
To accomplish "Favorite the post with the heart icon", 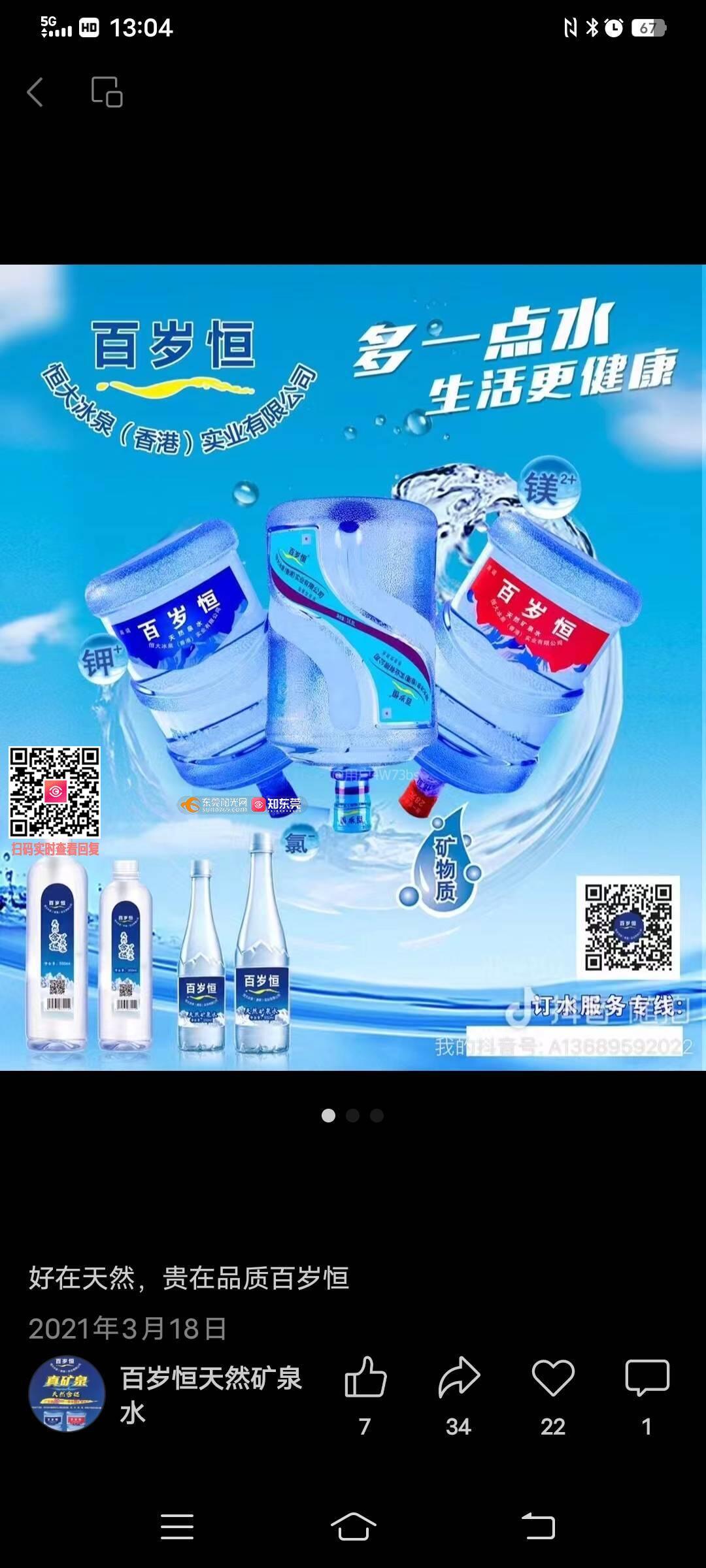I will [553, 1377].
